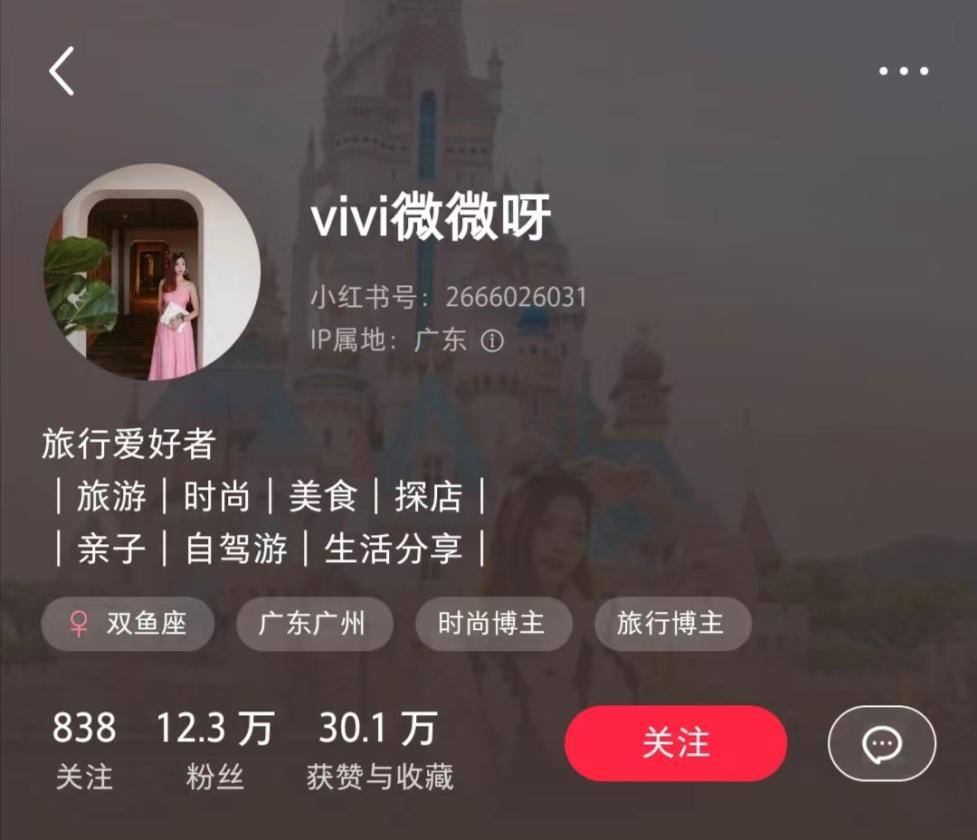View the 12.3万 粉丝 followers list

tap(214, 749)
